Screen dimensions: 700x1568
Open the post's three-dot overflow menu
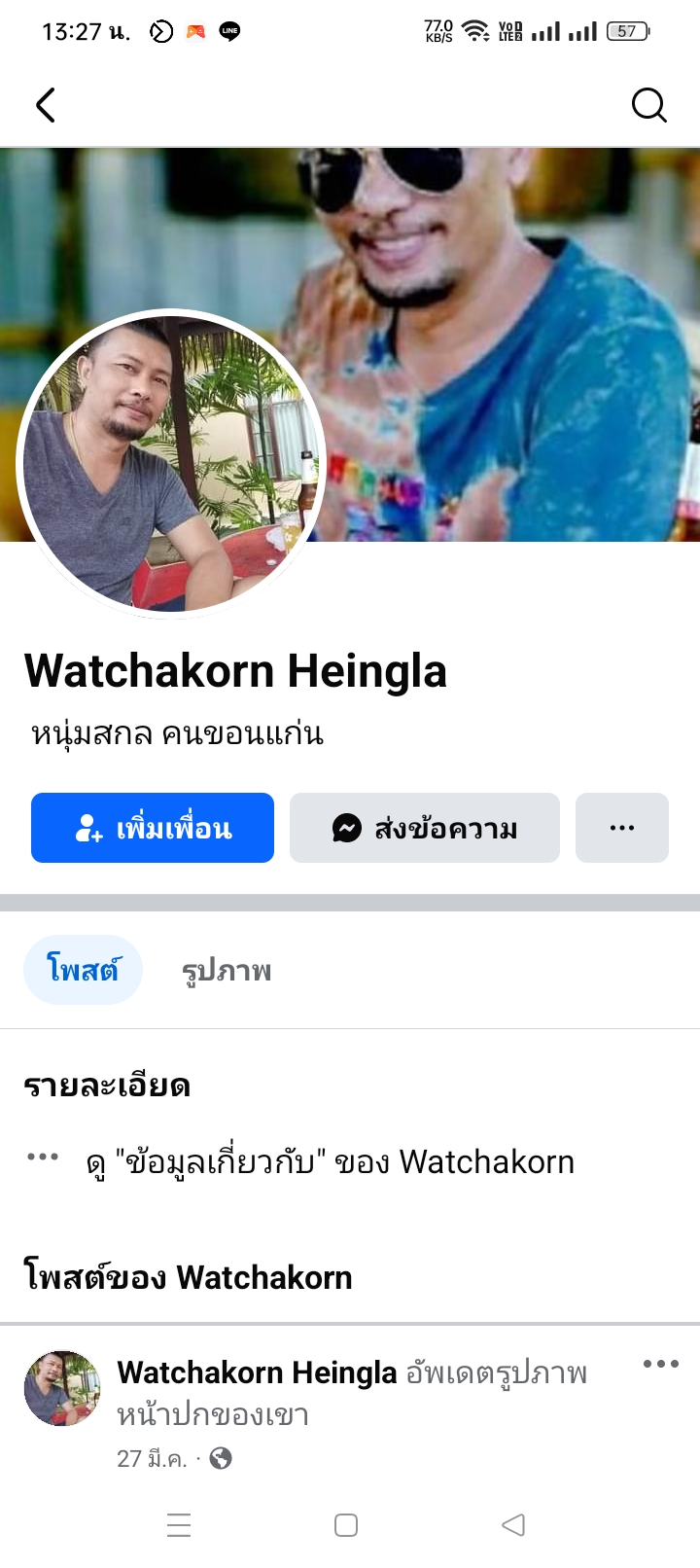click(660, 1364)
